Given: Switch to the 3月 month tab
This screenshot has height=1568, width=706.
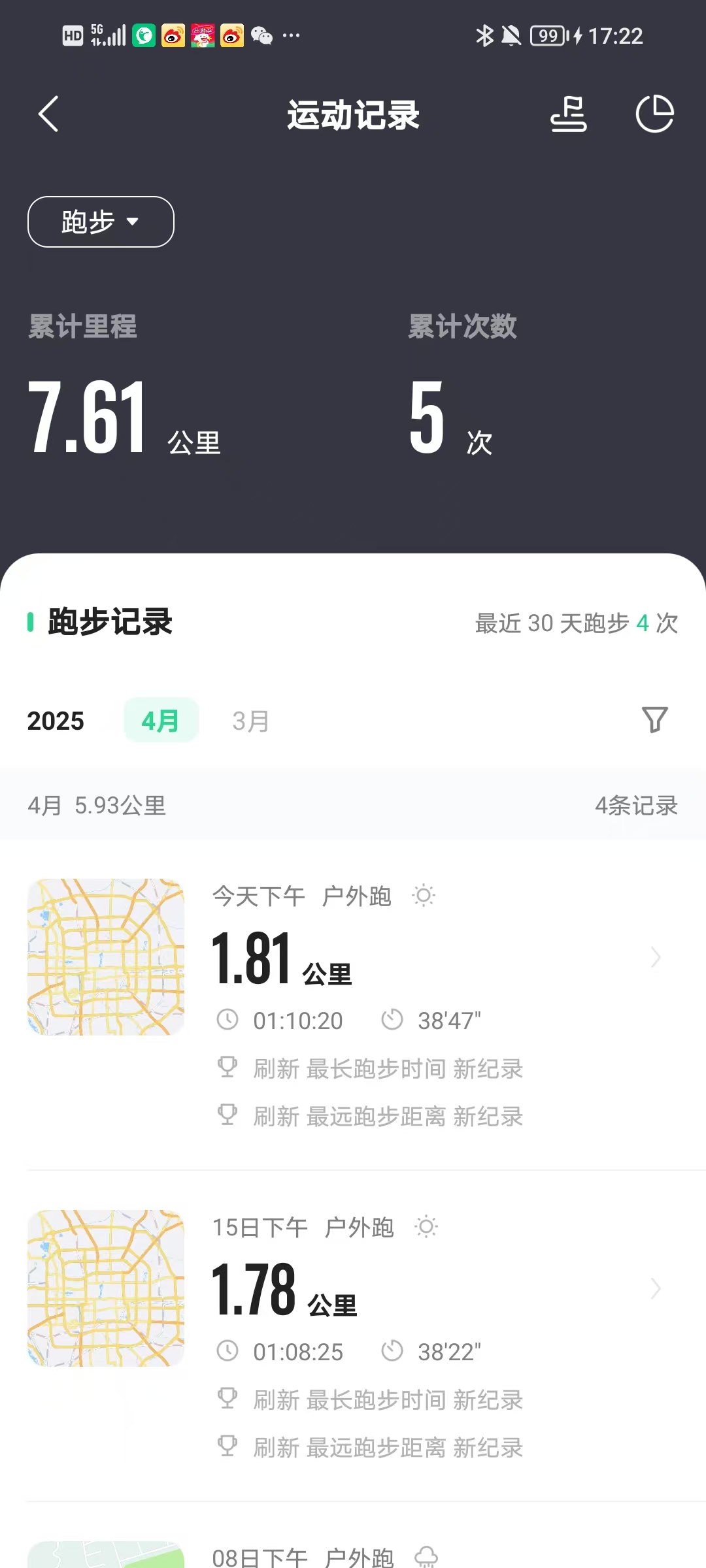Looking at the screenshot, I should 251,721.
